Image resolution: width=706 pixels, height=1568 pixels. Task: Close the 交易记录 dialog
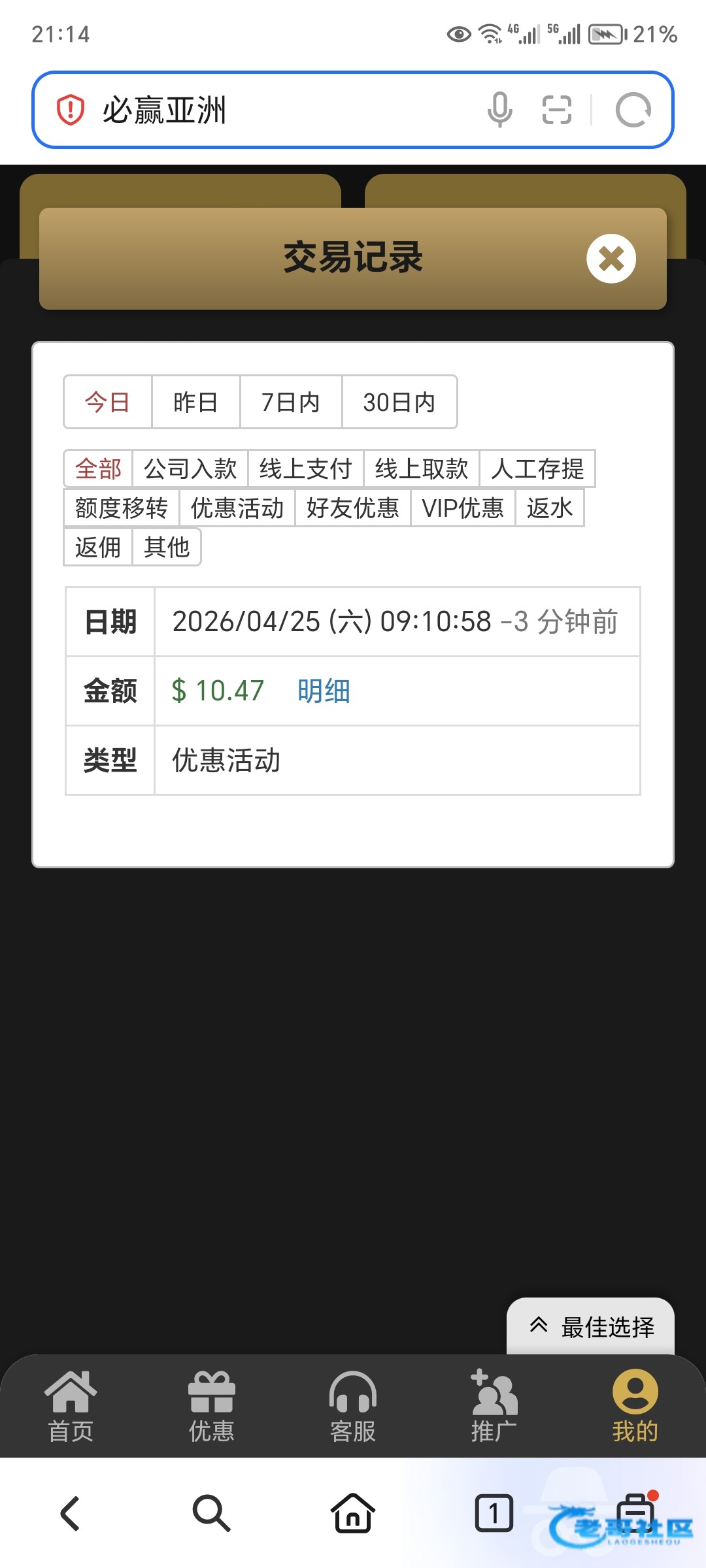point(611,259)
